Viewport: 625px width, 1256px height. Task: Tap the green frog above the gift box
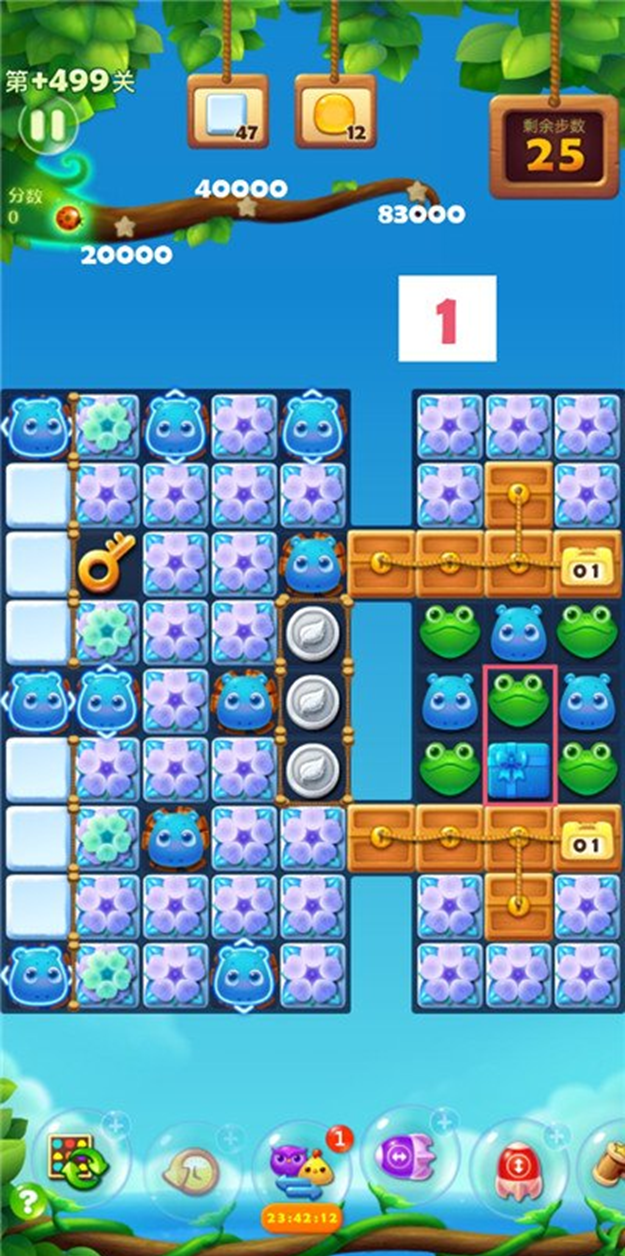(518, 699)
